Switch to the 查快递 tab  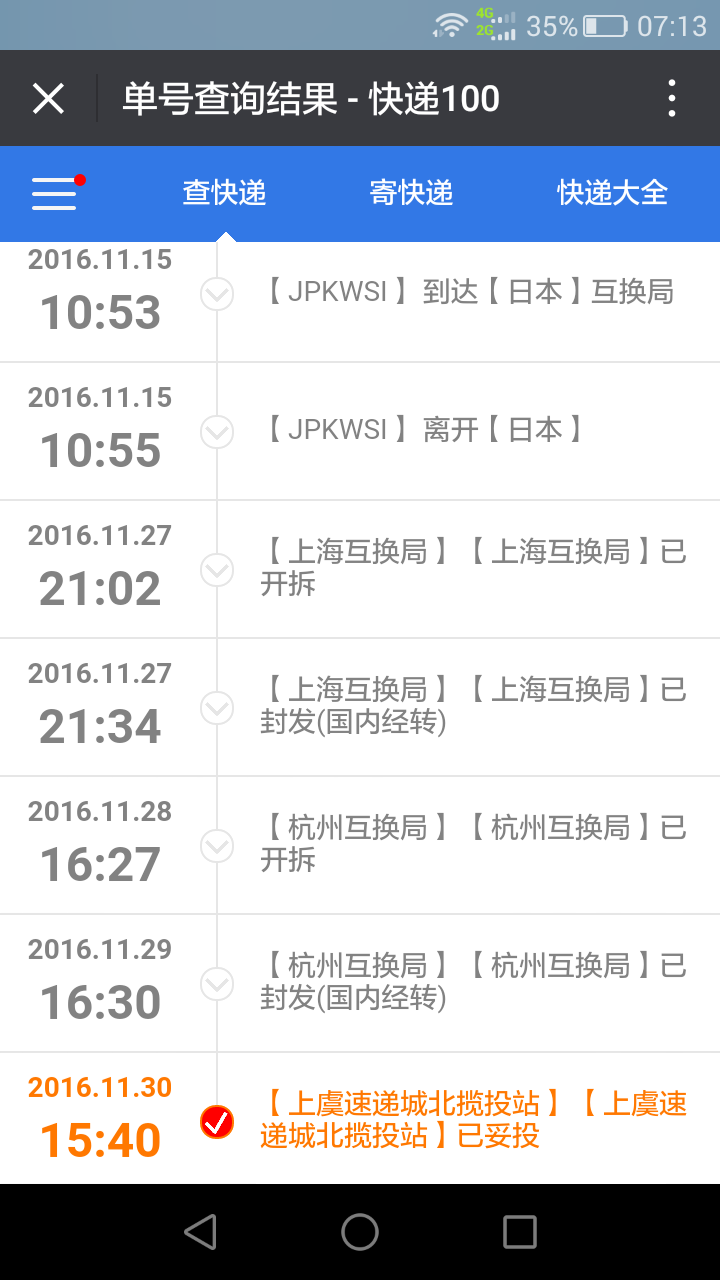(225, 192)
